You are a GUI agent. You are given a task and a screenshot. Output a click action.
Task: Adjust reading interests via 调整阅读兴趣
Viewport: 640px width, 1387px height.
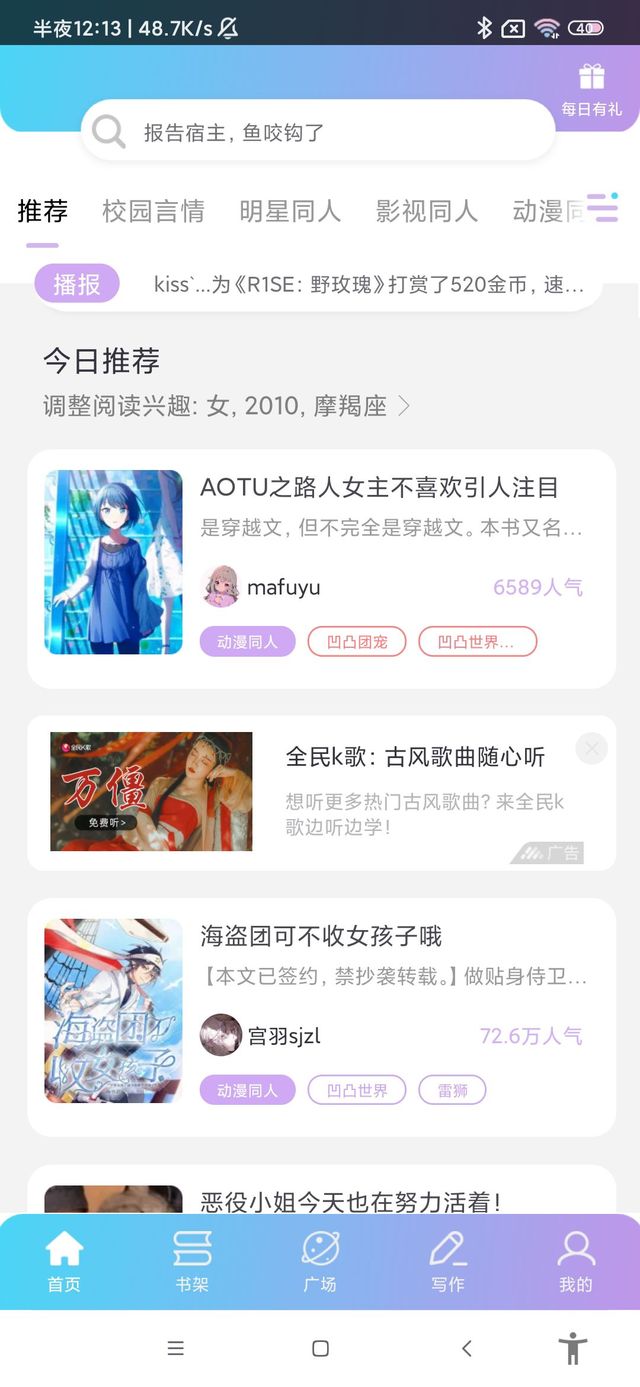coord(226,406)
